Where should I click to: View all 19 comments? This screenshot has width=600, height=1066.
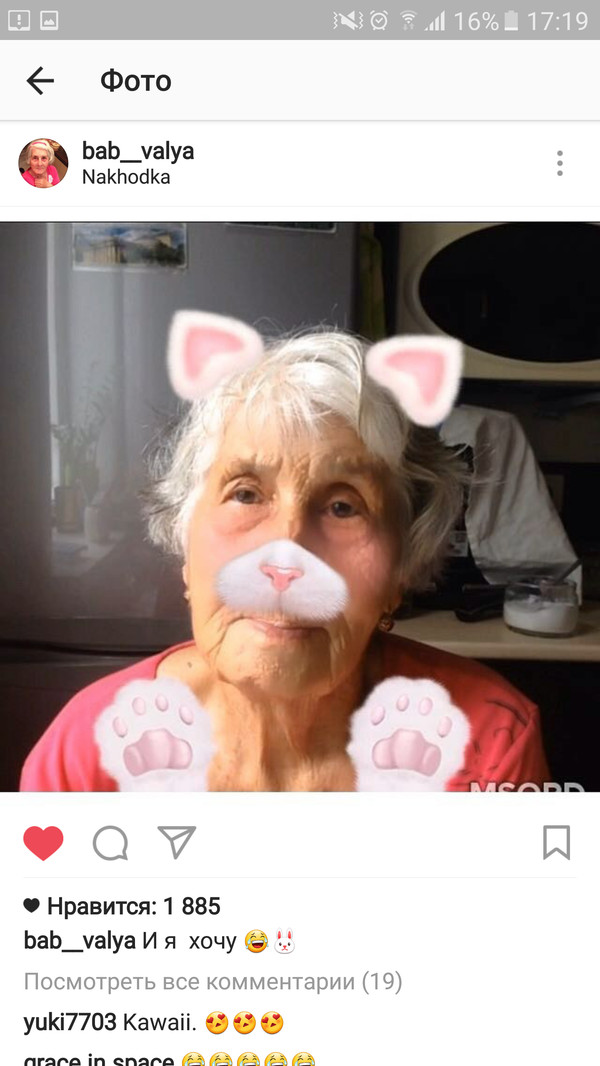(212, 982)
